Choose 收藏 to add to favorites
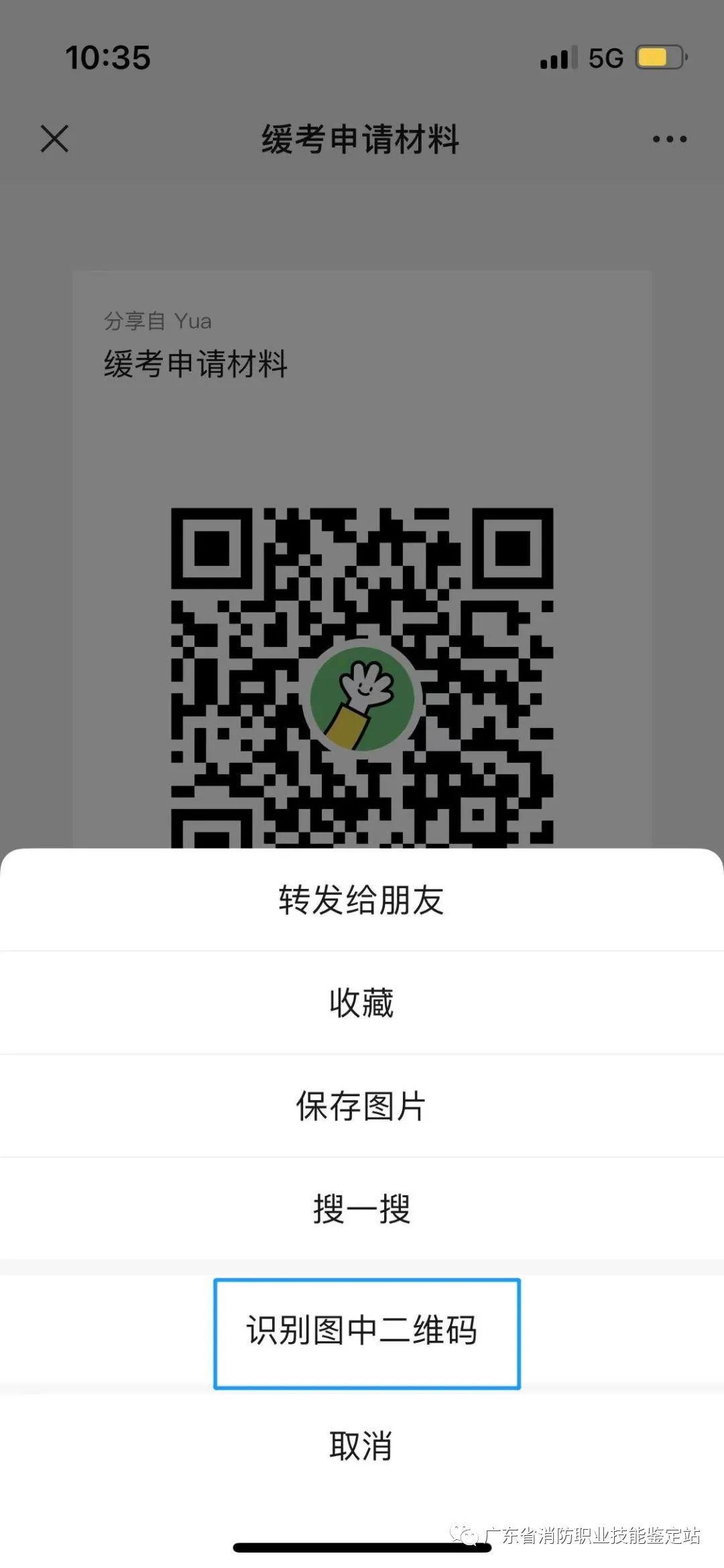The image size is (724, 1568). point(361,1003)
